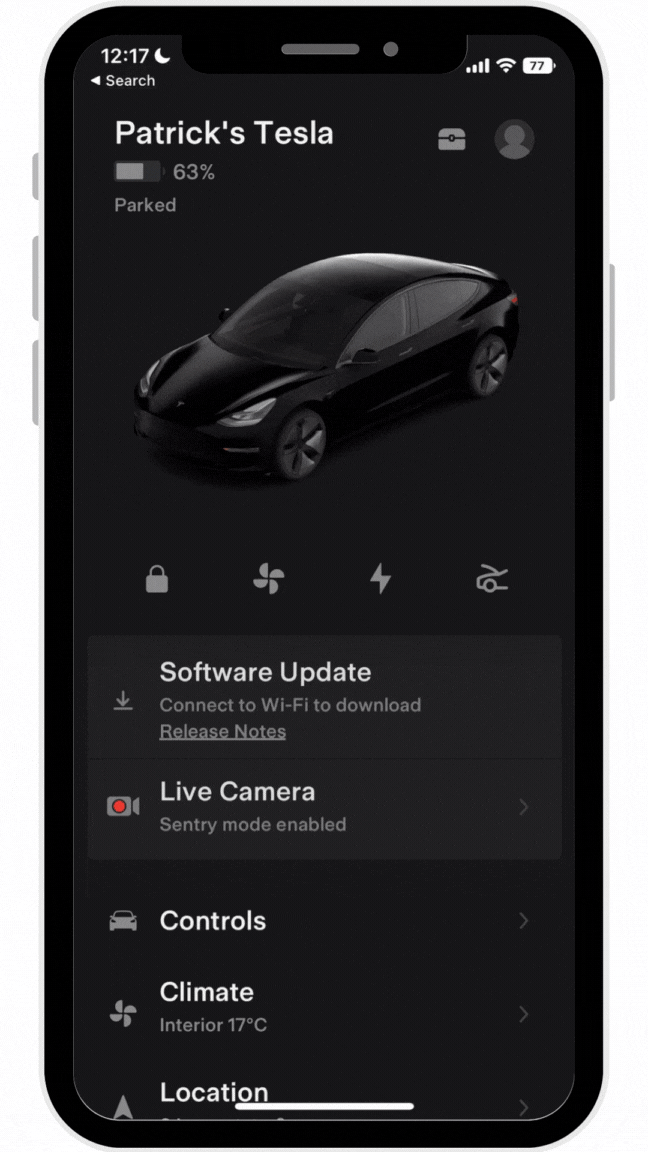Image resolution: width=648 pixels, height=1152 pixels.
Task: Open charging with the bolt icon
Action: point(381,580)
